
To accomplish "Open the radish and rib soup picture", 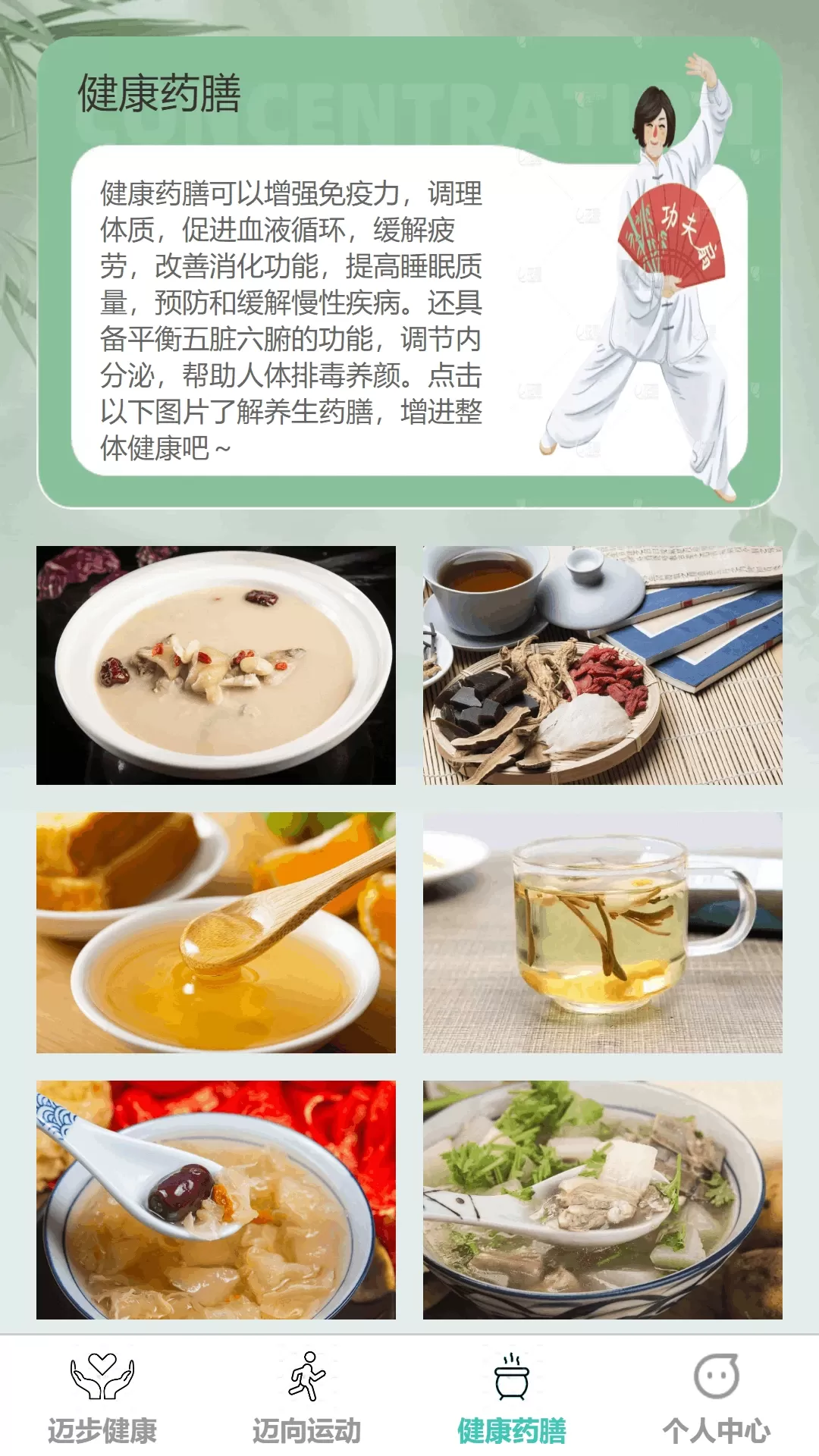I will [x=602, y=1200].
